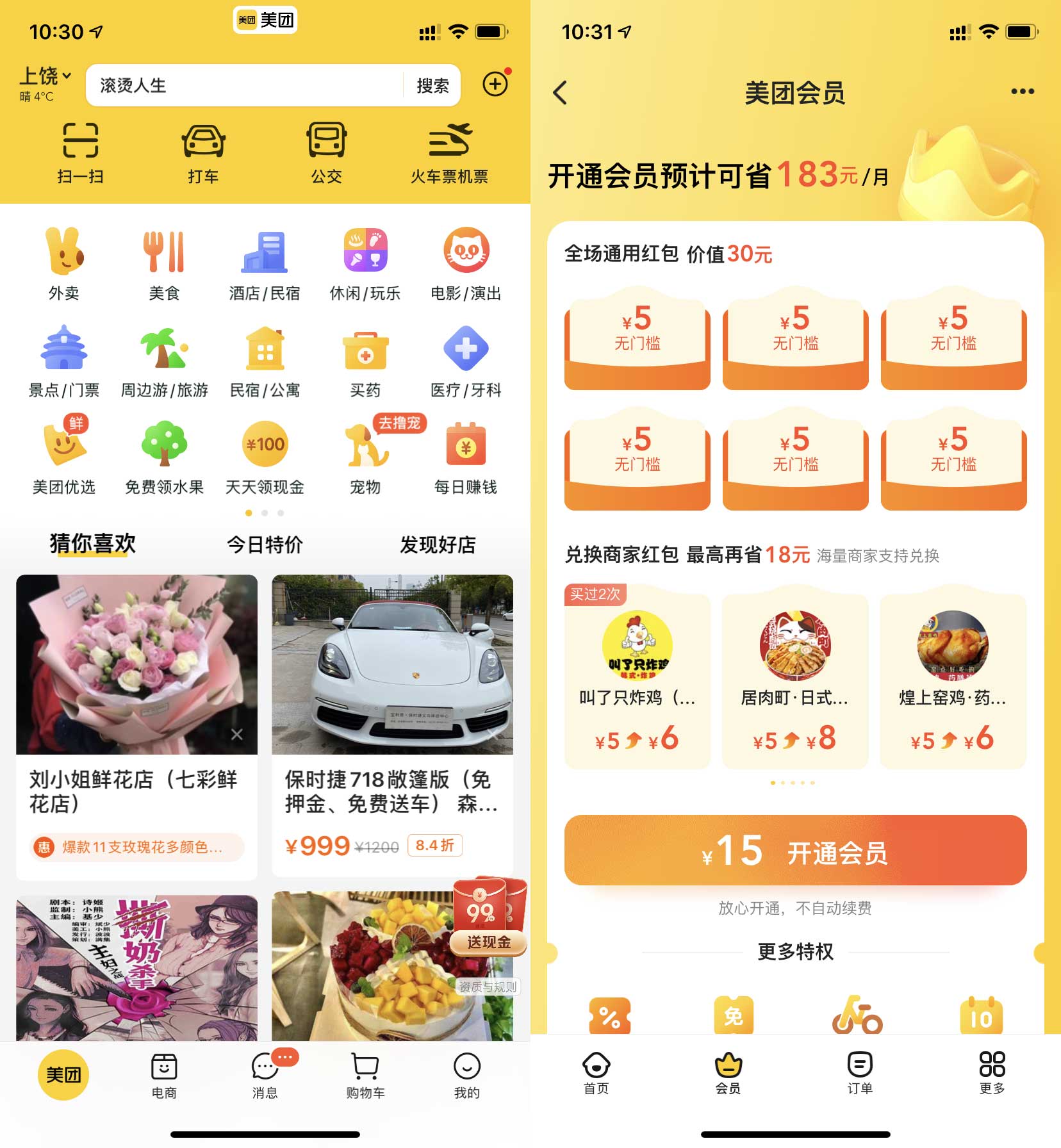This screenshot has height=1148, width=1061.
Task: Tap the 外卖 food delivery icon
Action: pyautogui.click(x=63, y=261)
